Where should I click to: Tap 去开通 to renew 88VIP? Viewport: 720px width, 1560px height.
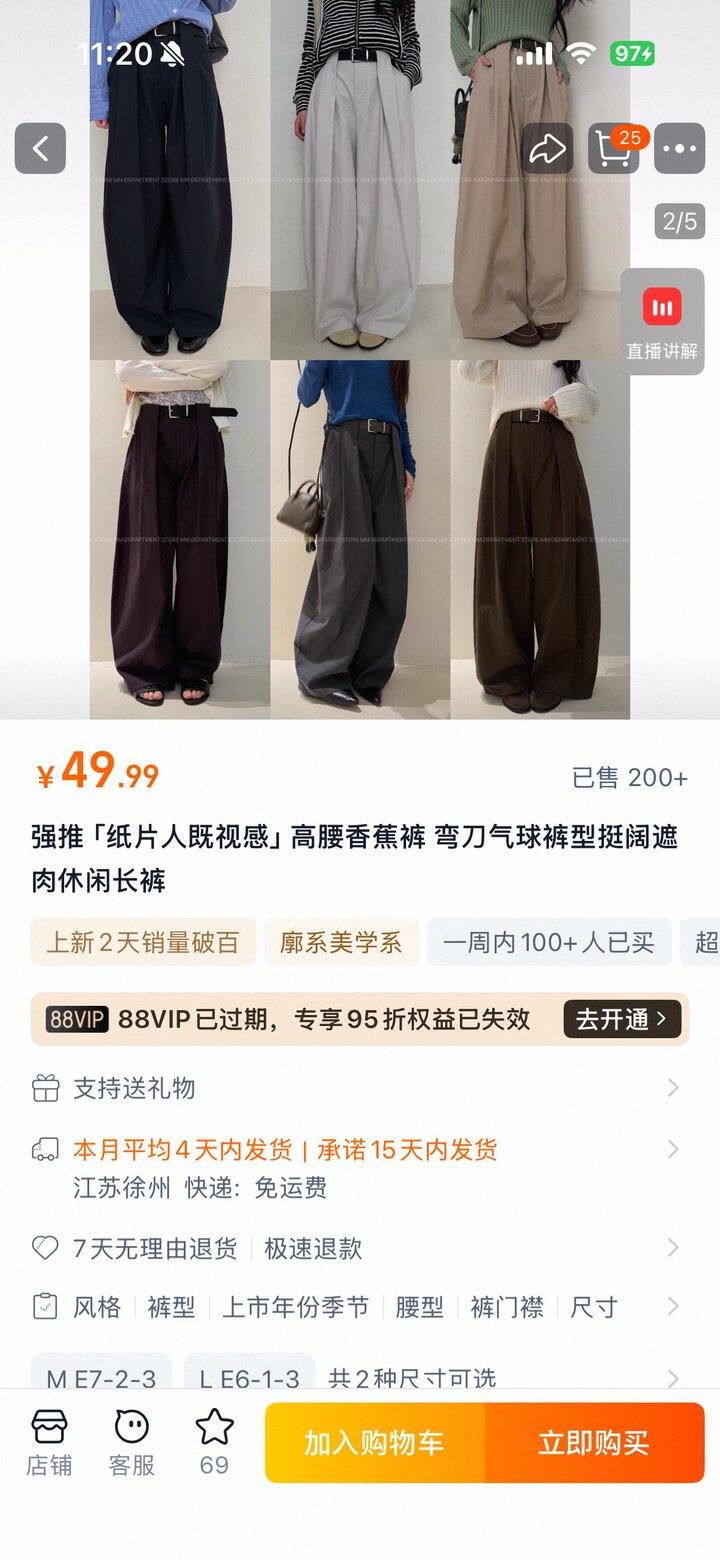pos(622,1019)
